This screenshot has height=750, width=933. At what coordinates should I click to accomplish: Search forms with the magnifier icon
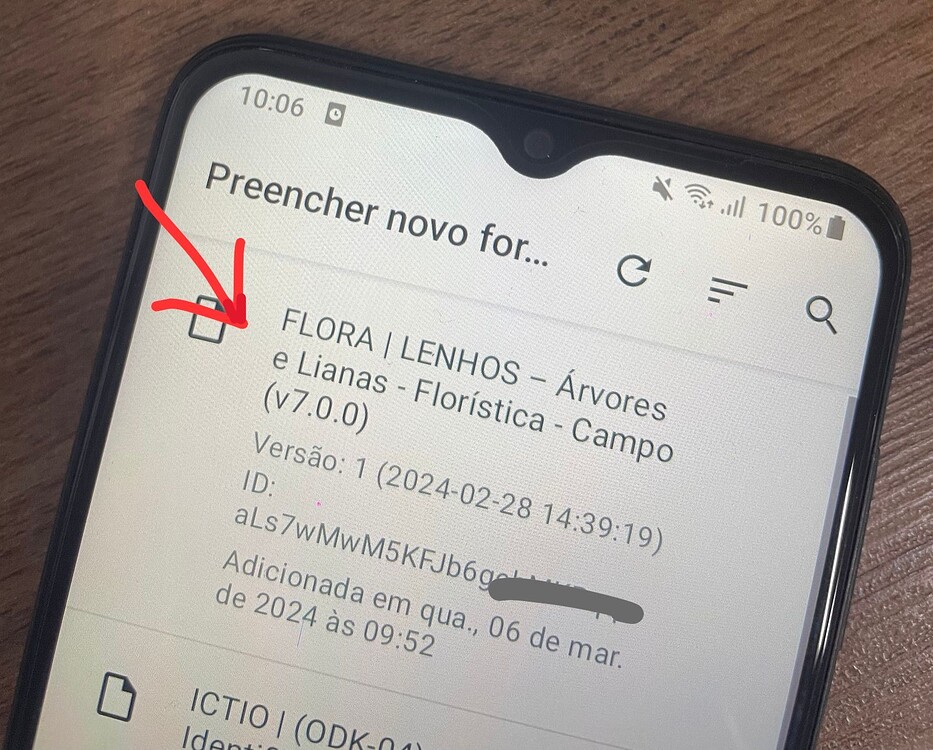click(821, 314)
